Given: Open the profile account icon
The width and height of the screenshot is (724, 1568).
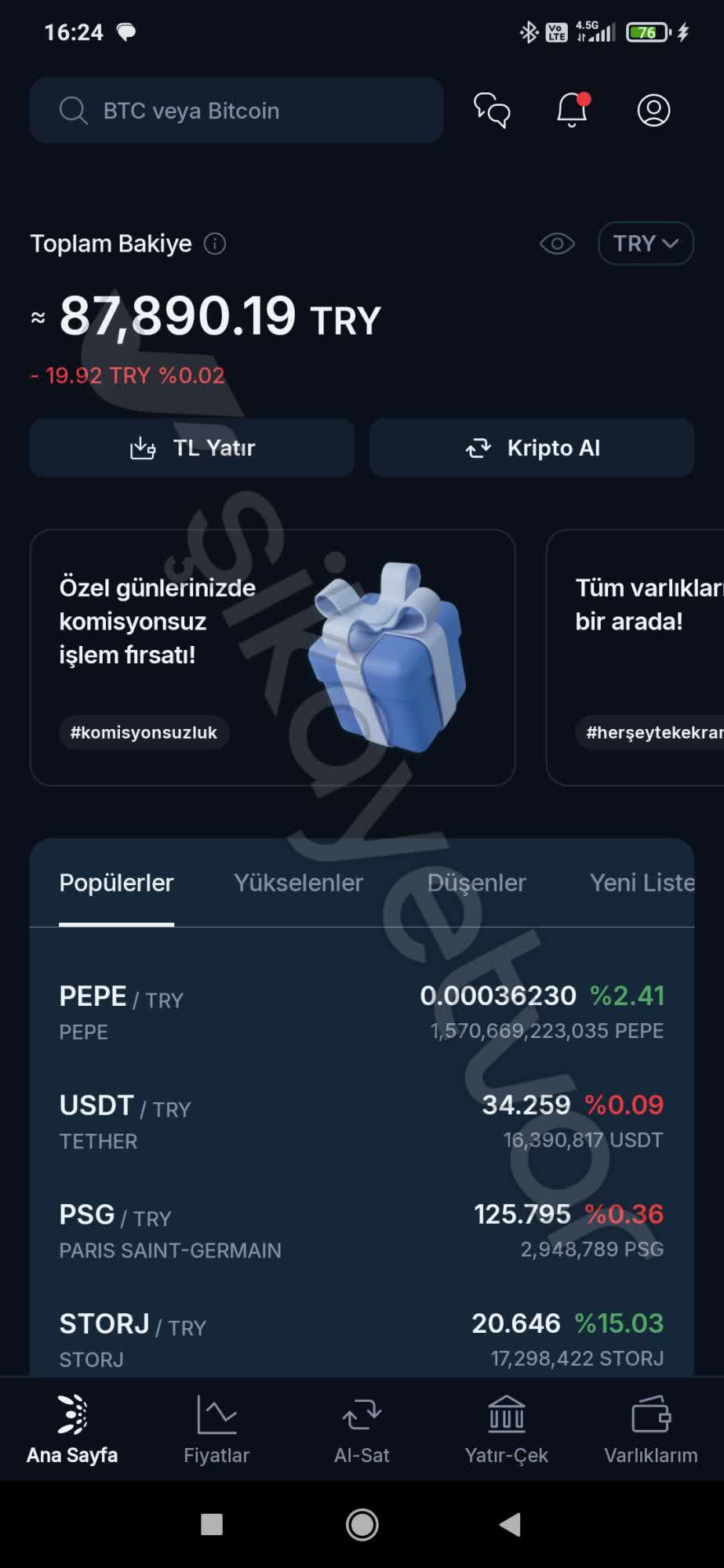Looking at the screenshot, I should coord(653,111).
